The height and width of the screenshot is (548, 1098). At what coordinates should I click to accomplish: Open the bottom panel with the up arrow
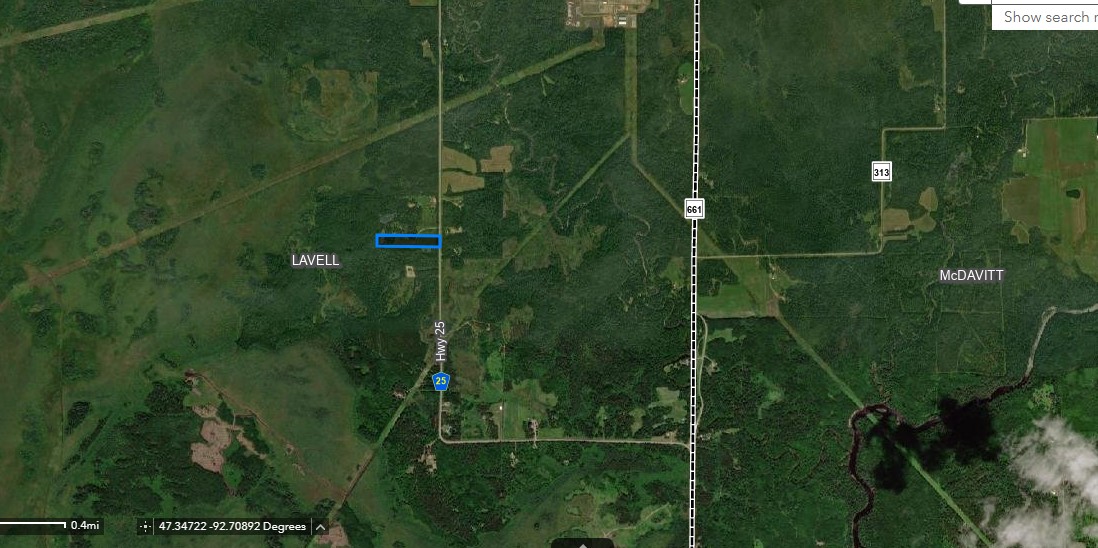point(583,543)
